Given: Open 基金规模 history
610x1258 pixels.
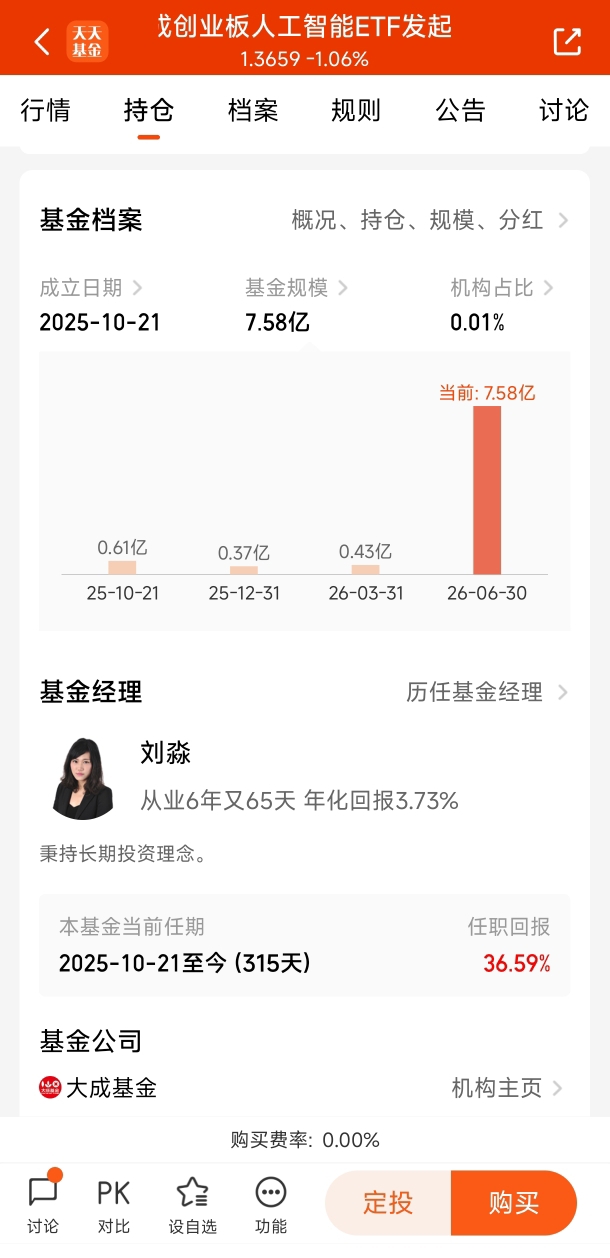Looking at the screenshot, I should pos(297,288).
